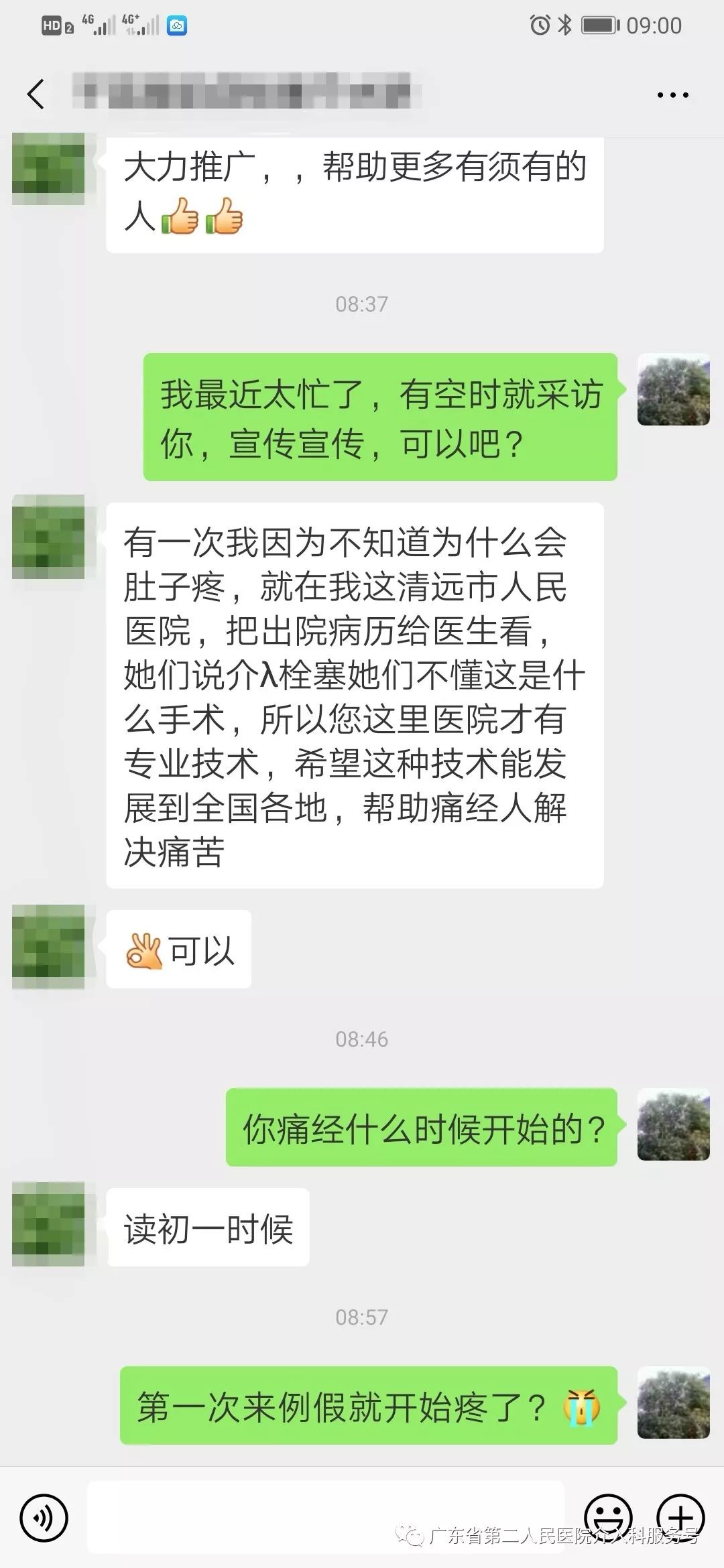Image resolution: width=724 pixels, height=1568 pixels.
Task: Select the OK-hand 可以 message bubble
Action: pos(178,948)
